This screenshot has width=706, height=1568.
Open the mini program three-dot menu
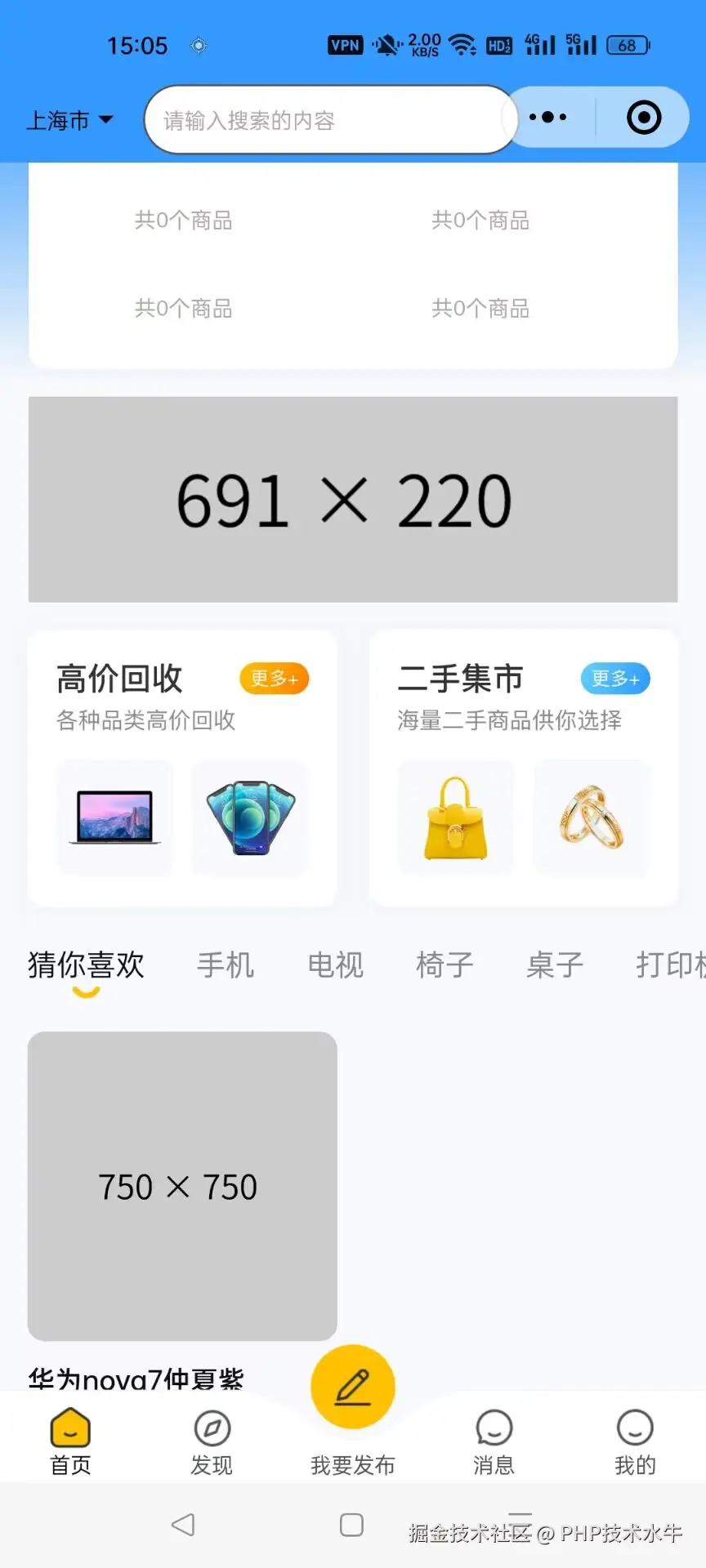[x=547, y=118]
